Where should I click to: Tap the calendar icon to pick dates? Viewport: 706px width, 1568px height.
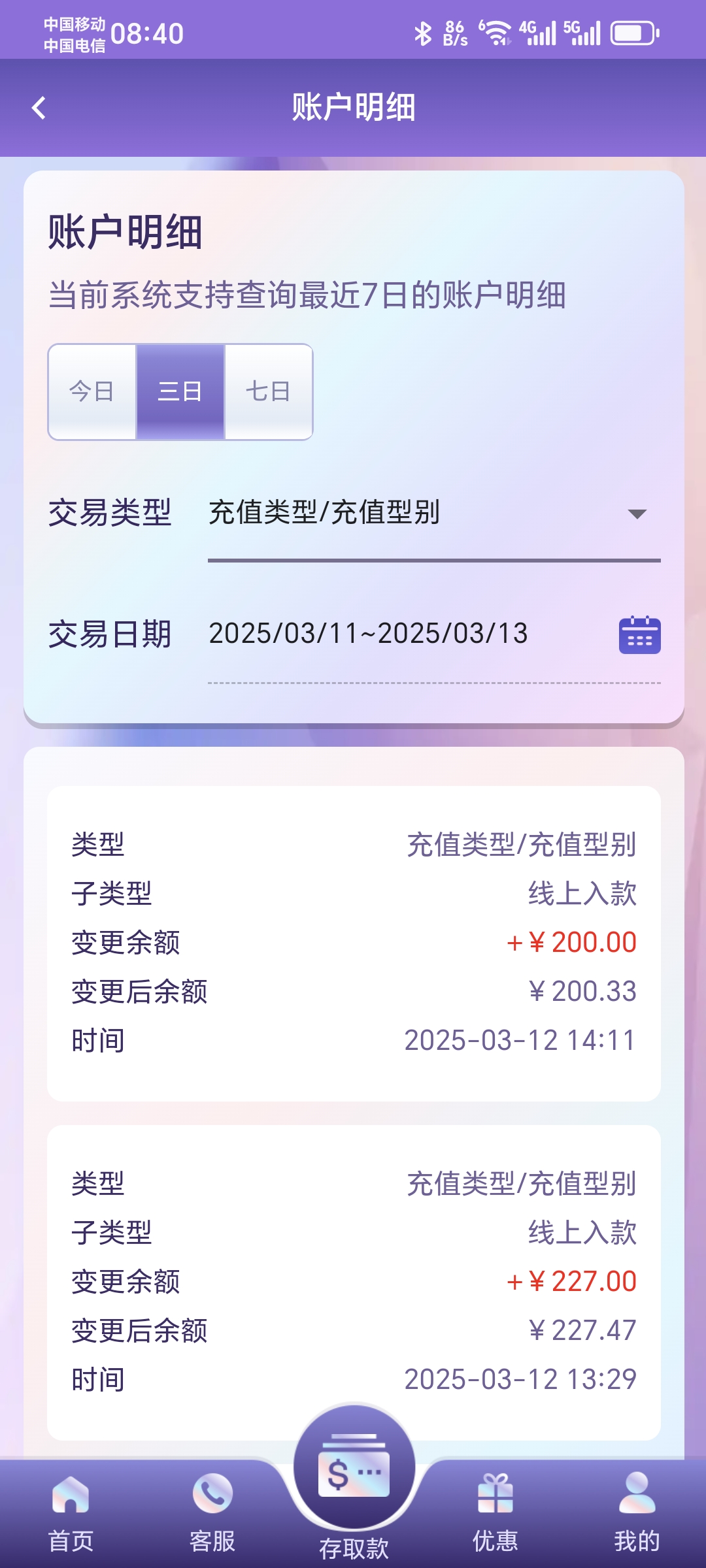point(638,632)
